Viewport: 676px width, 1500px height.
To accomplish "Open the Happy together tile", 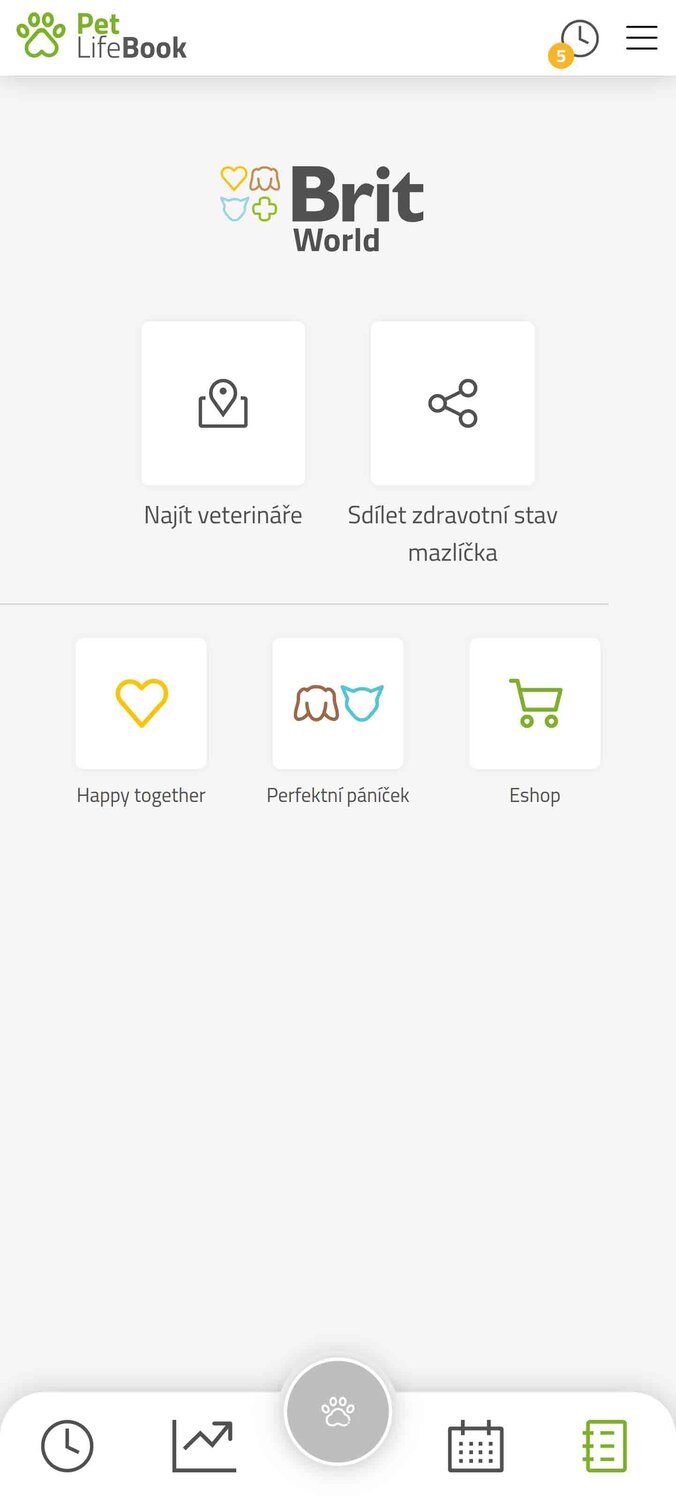I will pyautogui.click(x=141, y=703).
